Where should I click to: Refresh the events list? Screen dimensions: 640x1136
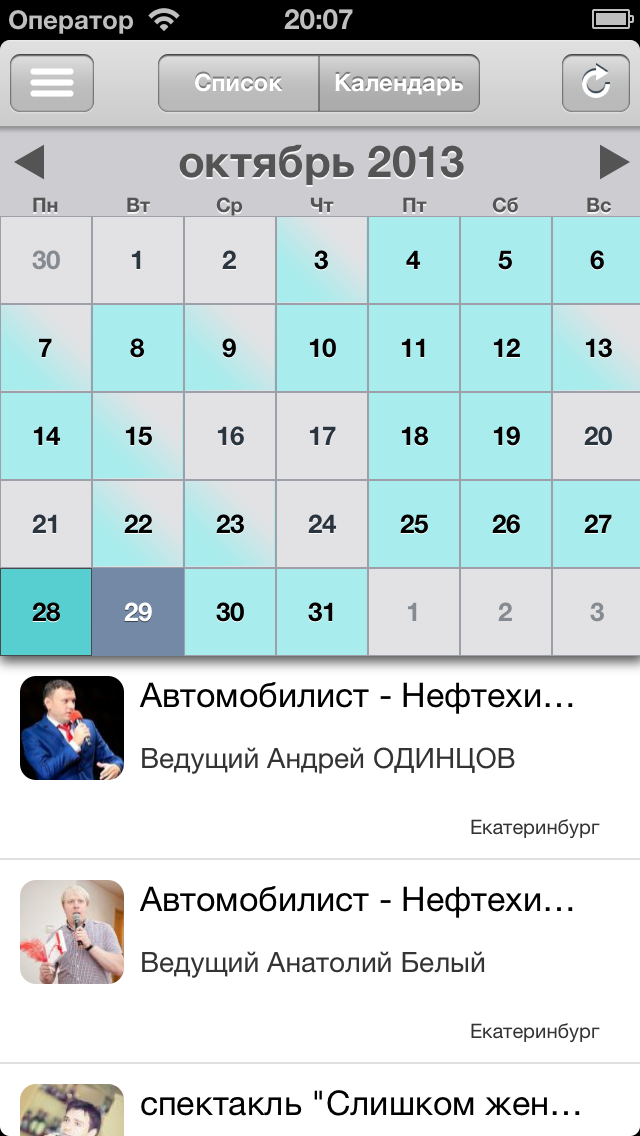point(596,83)
